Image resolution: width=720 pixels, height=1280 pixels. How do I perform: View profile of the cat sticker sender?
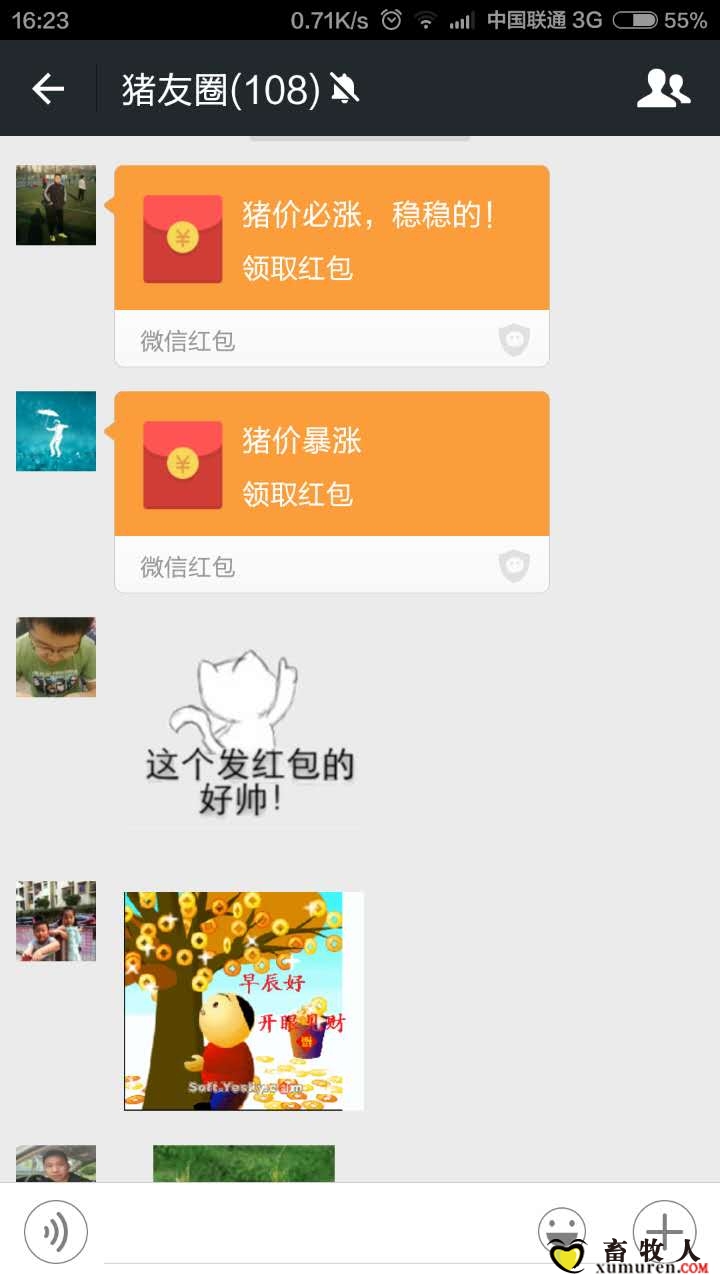pyautogui.click(x=56, y=657)
